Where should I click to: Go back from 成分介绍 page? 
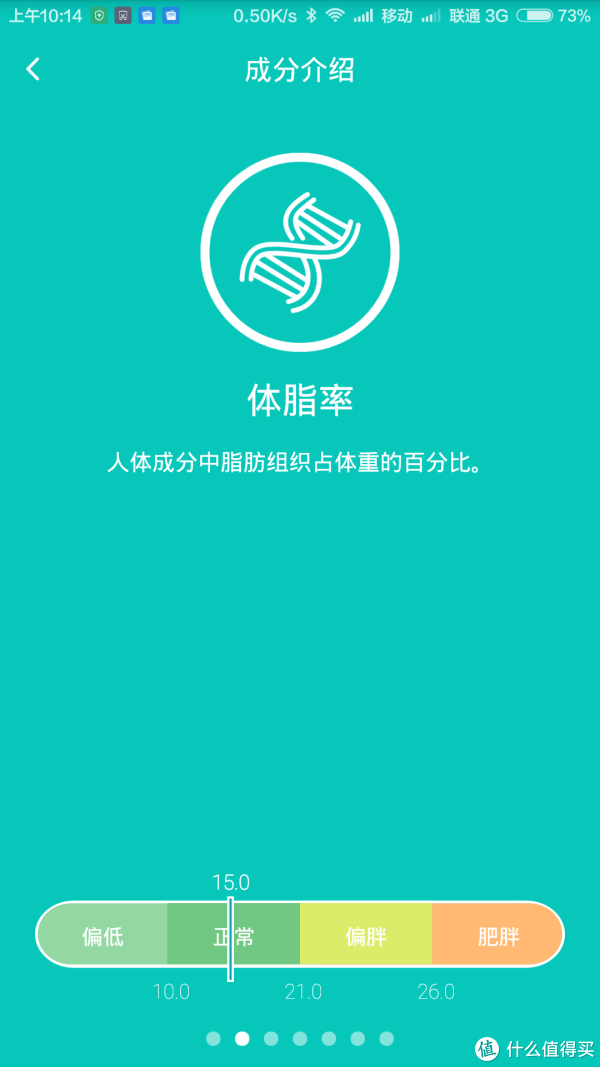[x=33, y=69]
